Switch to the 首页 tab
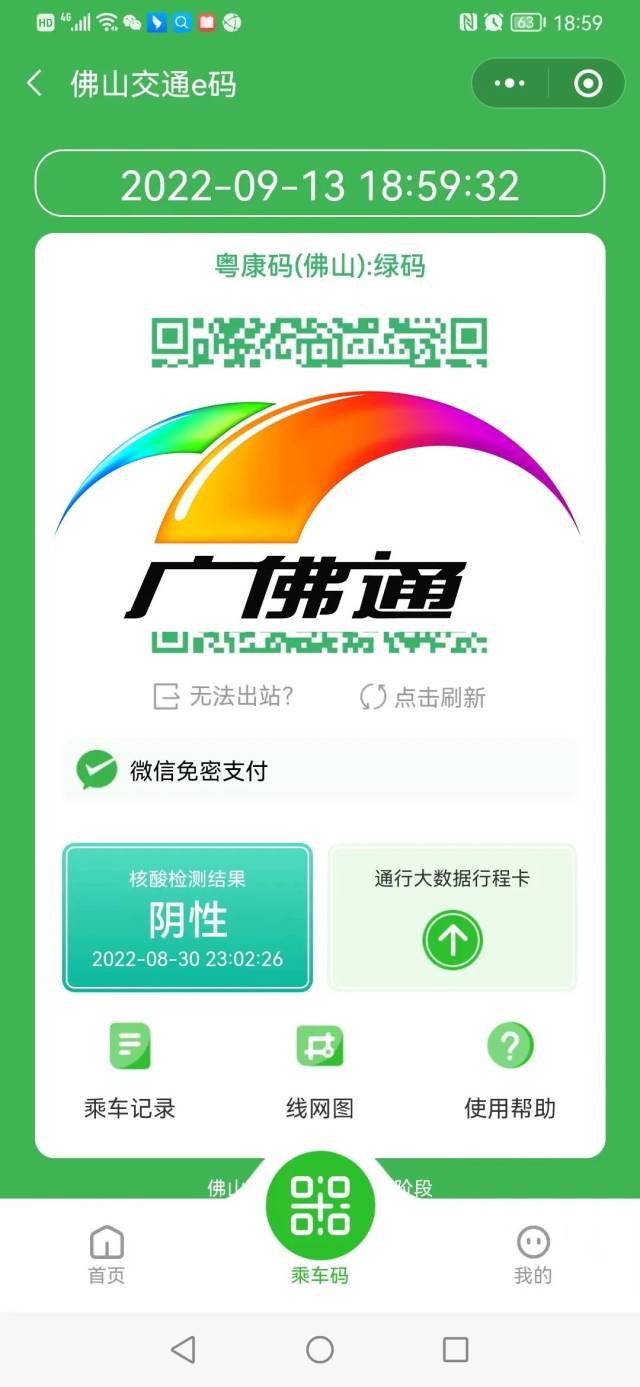This screenshot has width=640, height=1387. point(107,1254)
